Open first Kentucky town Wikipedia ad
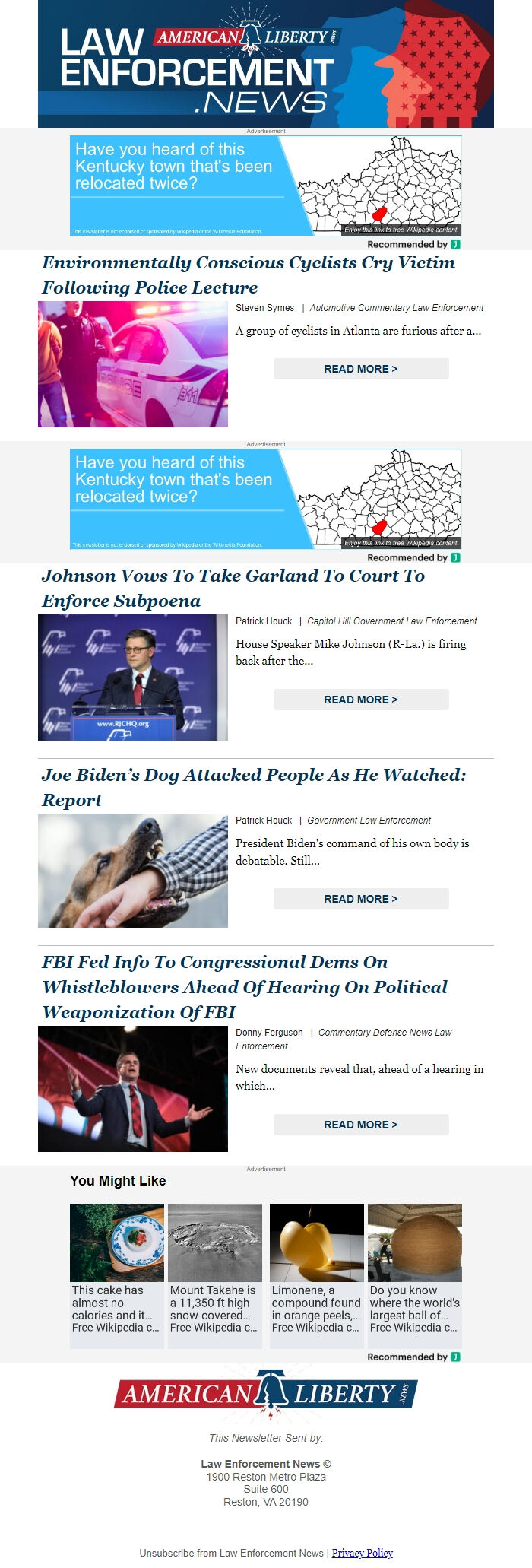Viewport: 532px width, 1568px height. pyautogui.click(x=265, y=186)
